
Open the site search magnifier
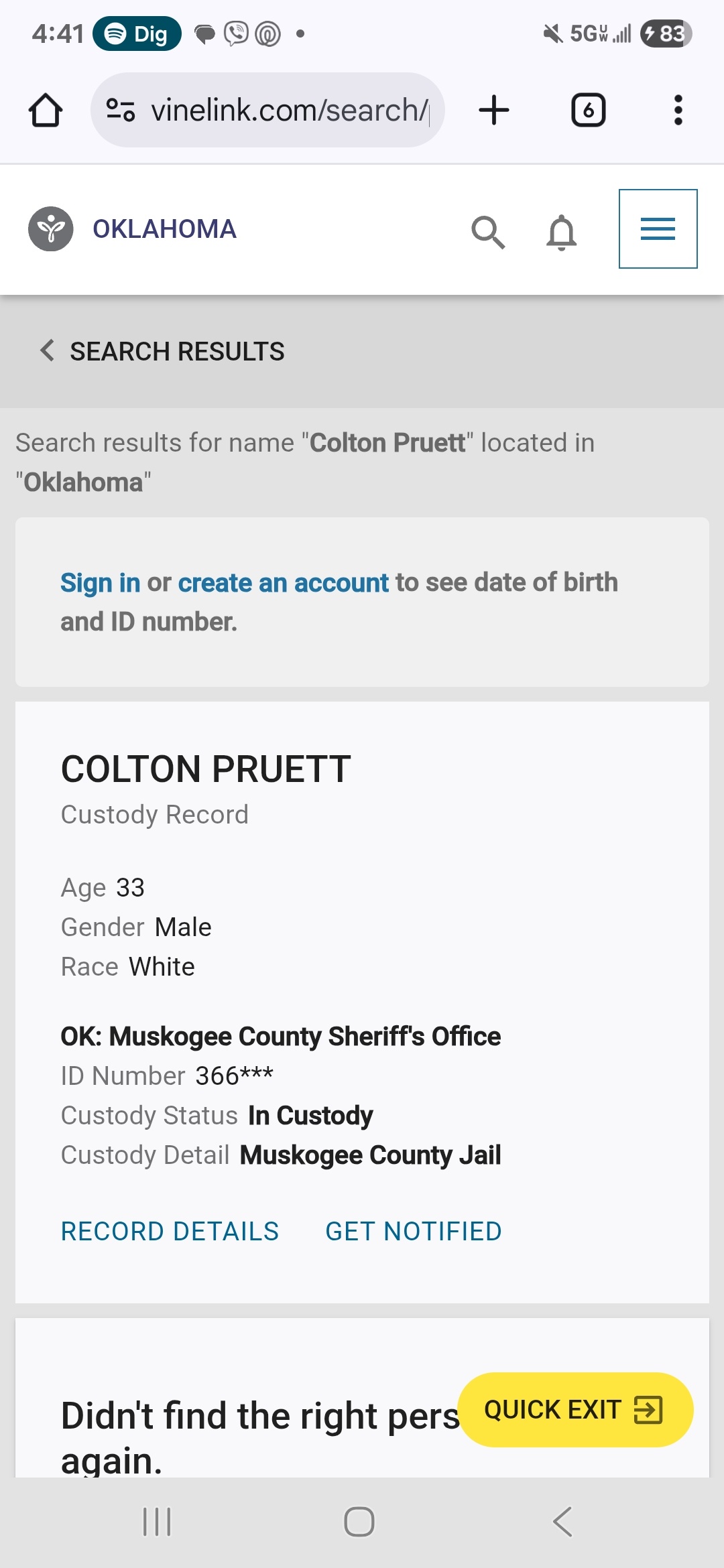(x=488, y=232)
